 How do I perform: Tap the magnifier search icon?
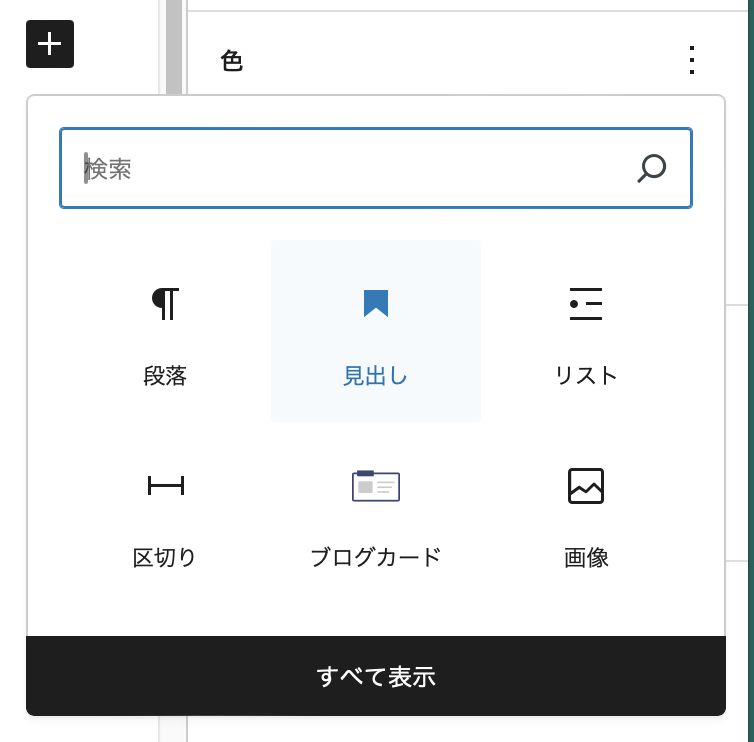pos(651,168)
